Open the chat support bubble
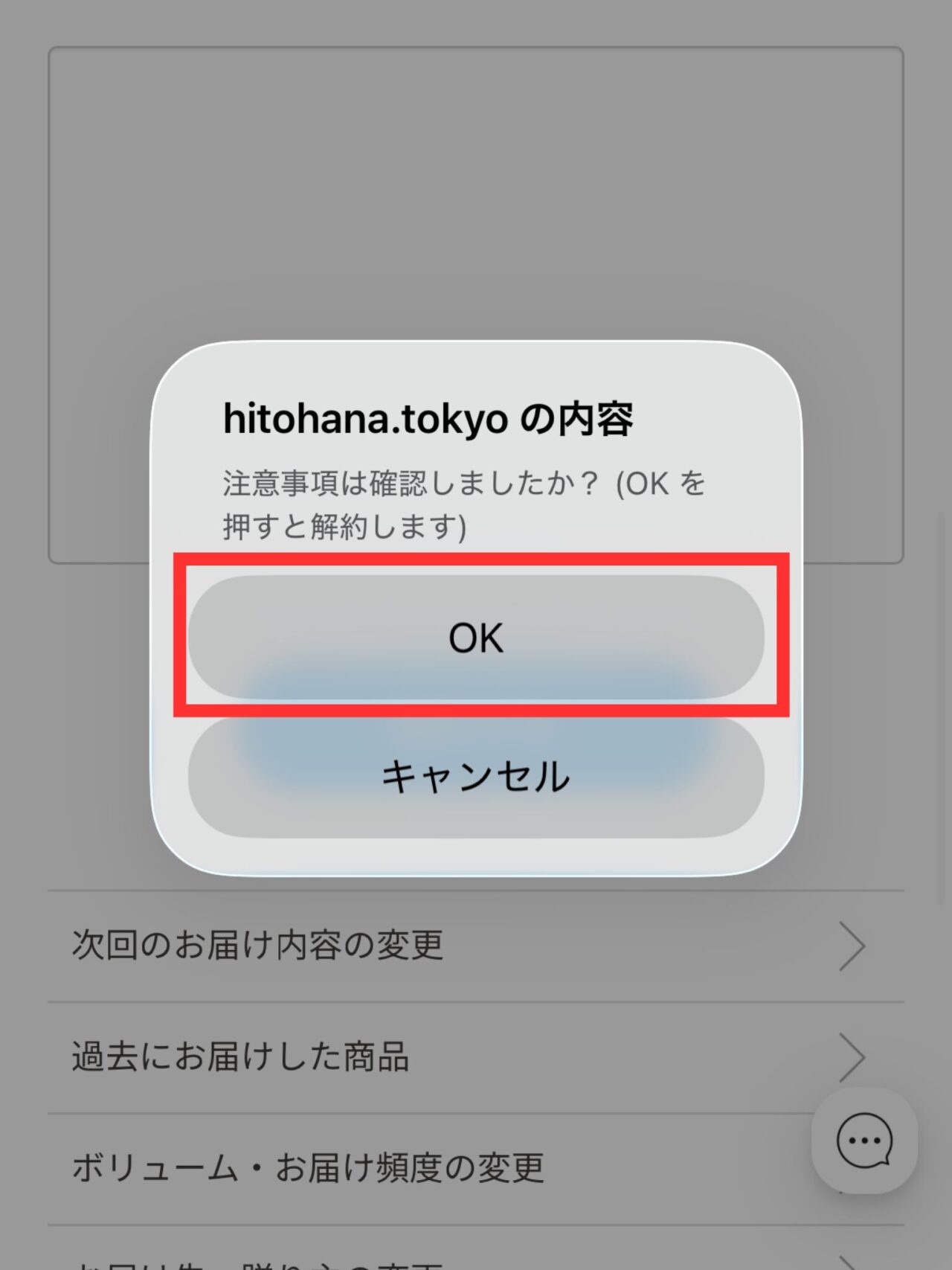The image size is (952, 1270). pyautogui.click(x=863, y=1141)
